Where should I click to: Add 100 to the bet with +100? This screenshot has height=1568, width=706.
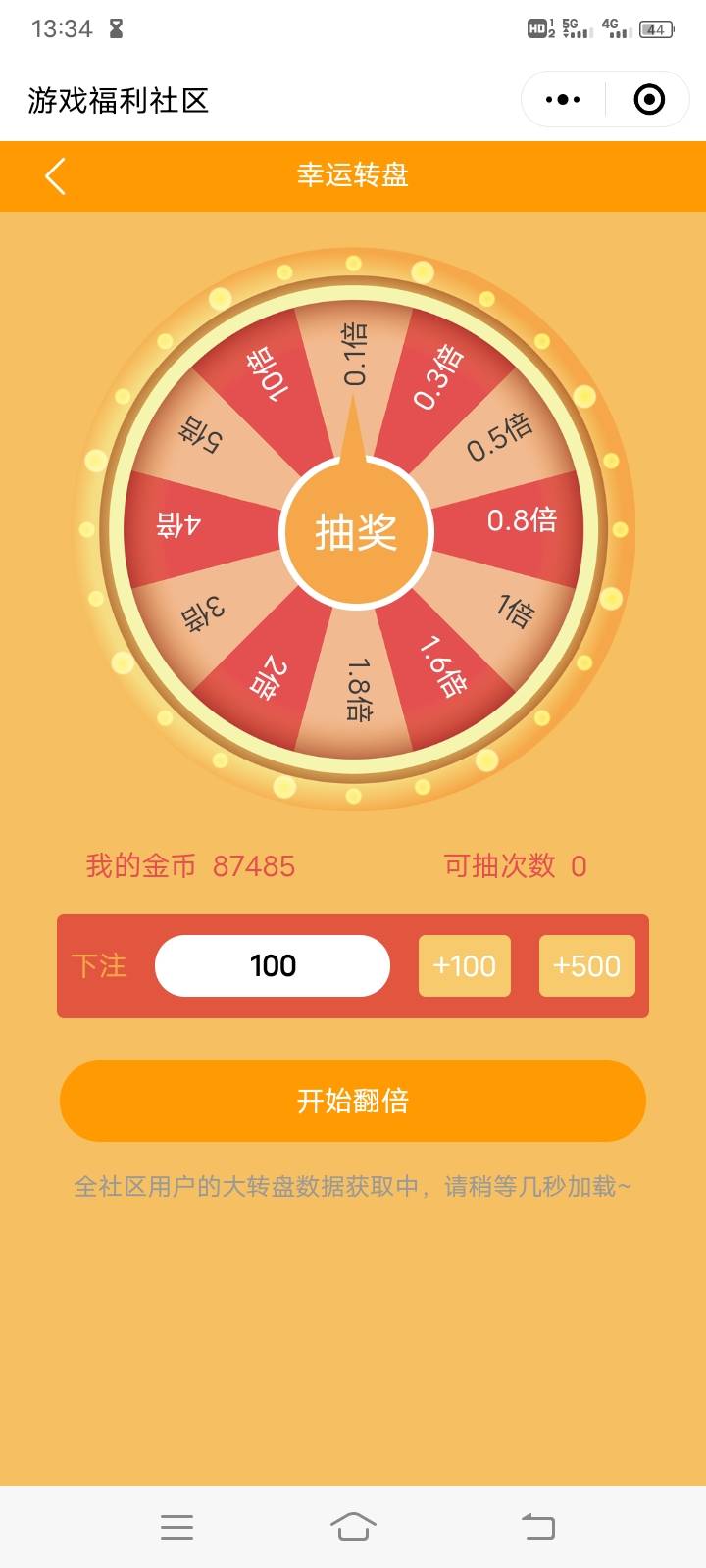click(x=465, y=966)
